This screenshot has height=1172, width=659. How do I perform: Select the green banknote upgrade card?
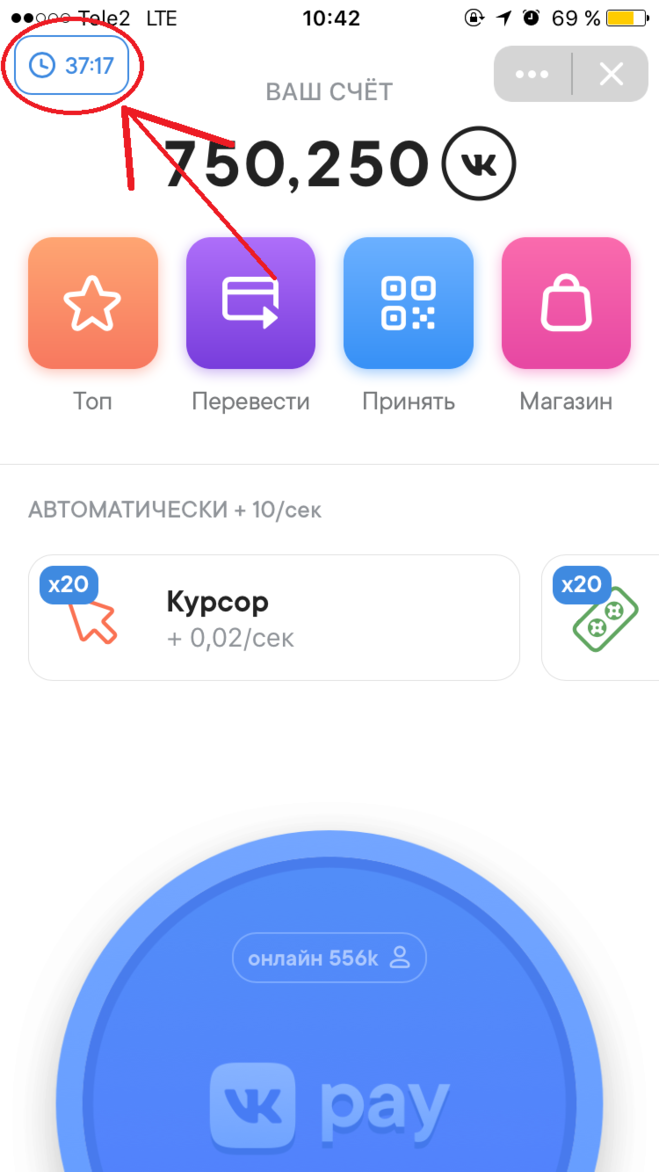tap(600, 618)
